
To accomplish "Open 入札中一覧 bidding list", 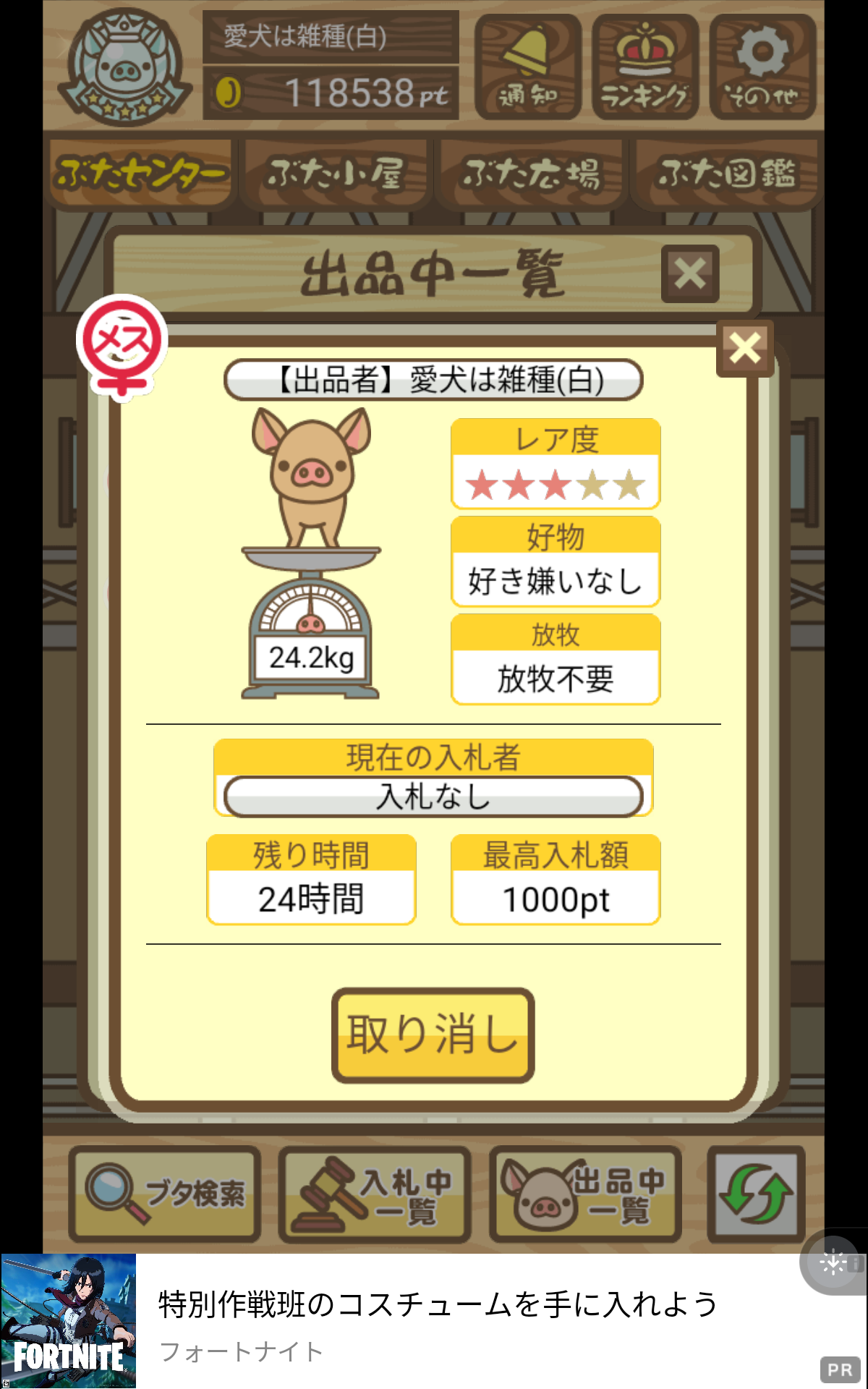I will point(375,1194).
